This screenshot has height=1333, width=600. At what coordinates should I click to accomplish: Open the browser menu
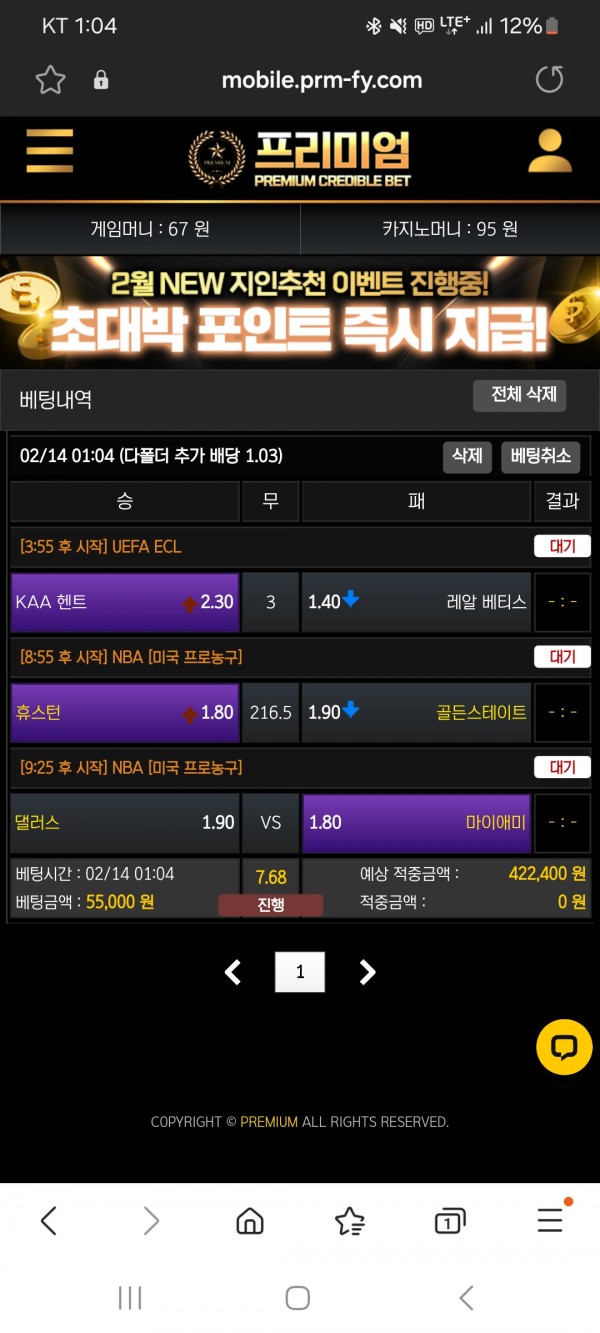550,1220
